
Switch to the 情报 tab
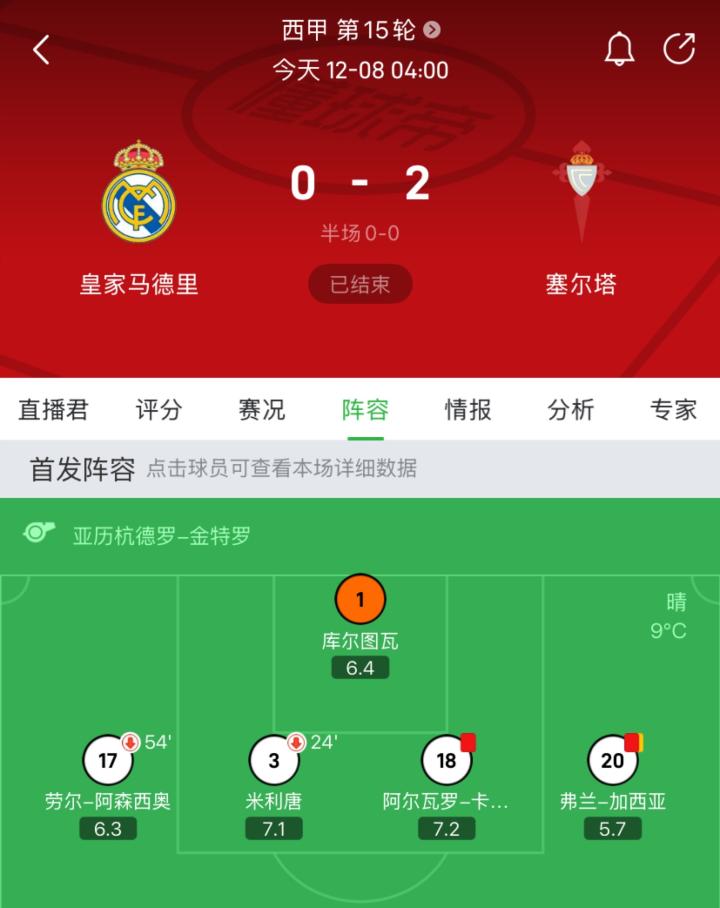coord(468,409)
